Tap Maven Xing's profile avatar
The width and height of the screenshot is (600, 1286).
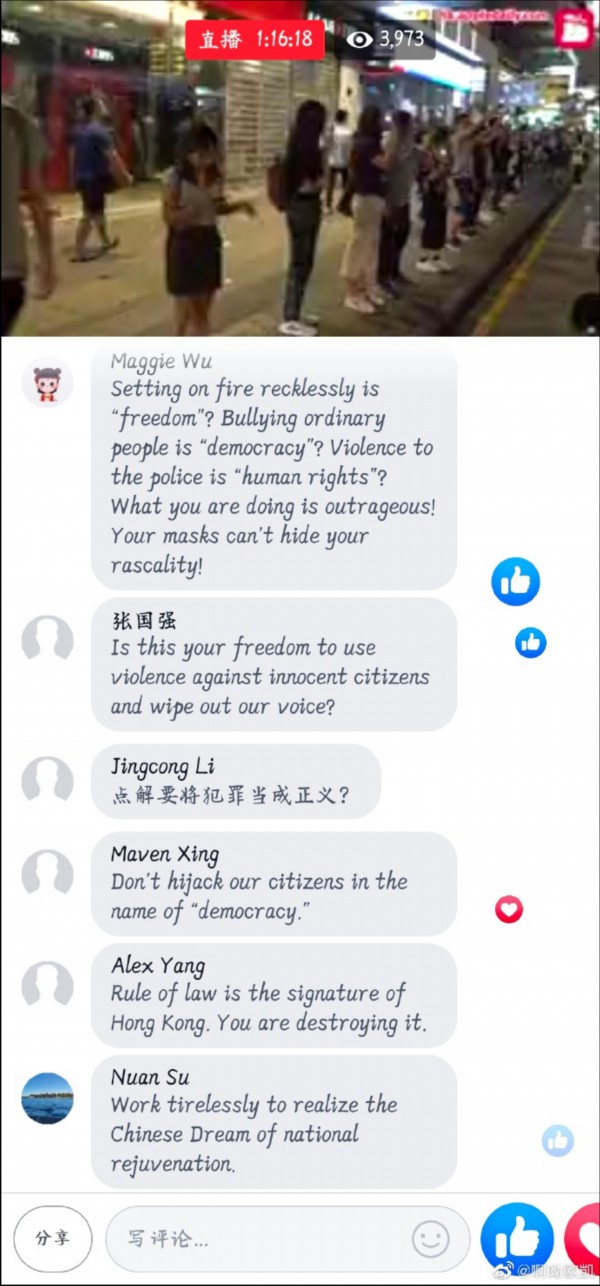click(x=47, y=872)
